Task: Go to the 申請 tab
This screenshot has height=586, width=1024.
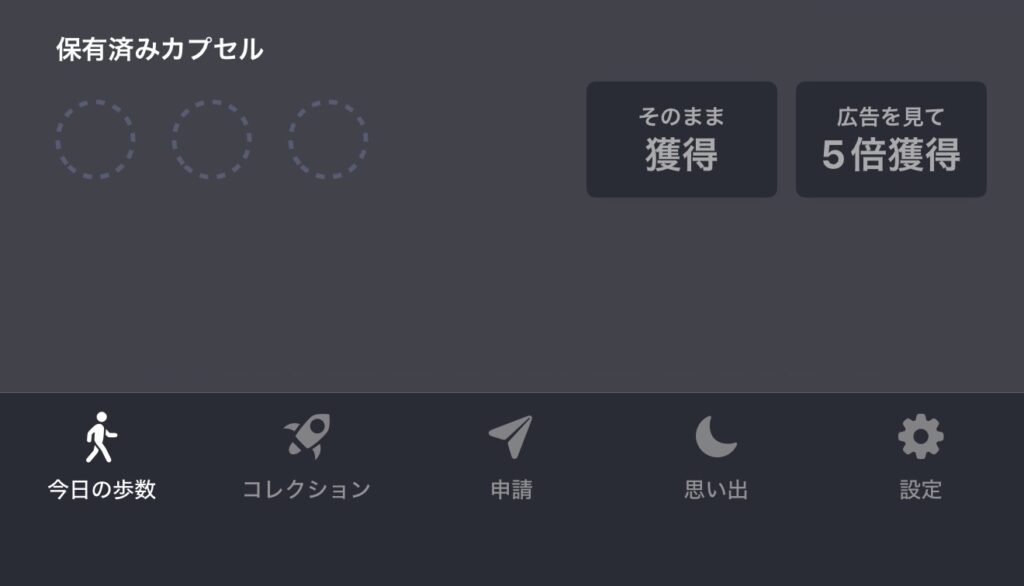Action: tap(511, 456)
